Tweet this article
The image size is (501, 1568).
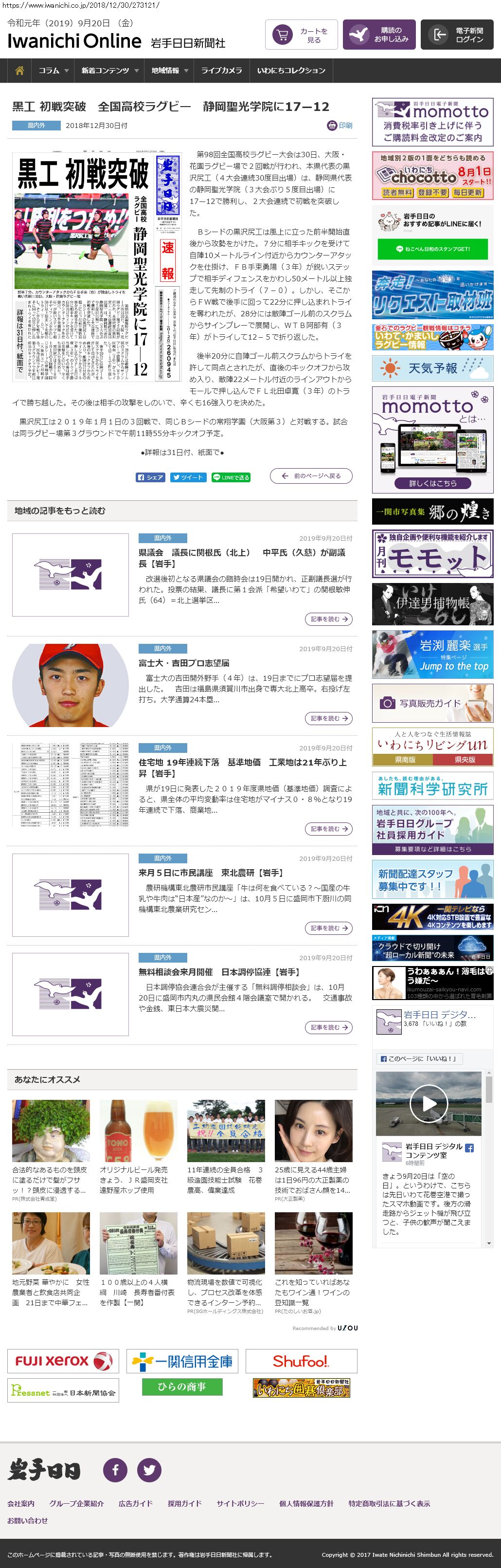coord(187,477)
